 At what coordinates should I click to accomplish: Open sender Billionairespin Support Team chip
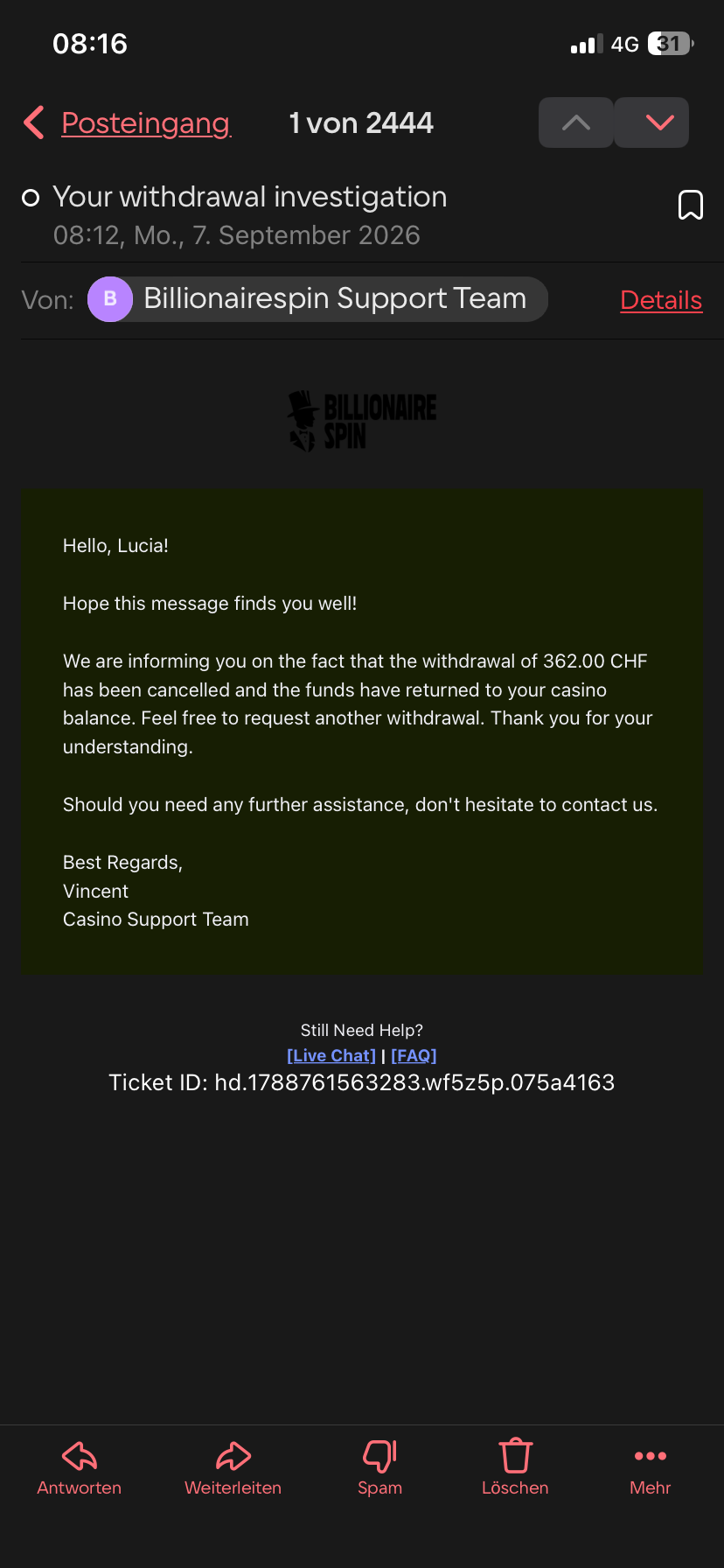click(x=317, y=299)
